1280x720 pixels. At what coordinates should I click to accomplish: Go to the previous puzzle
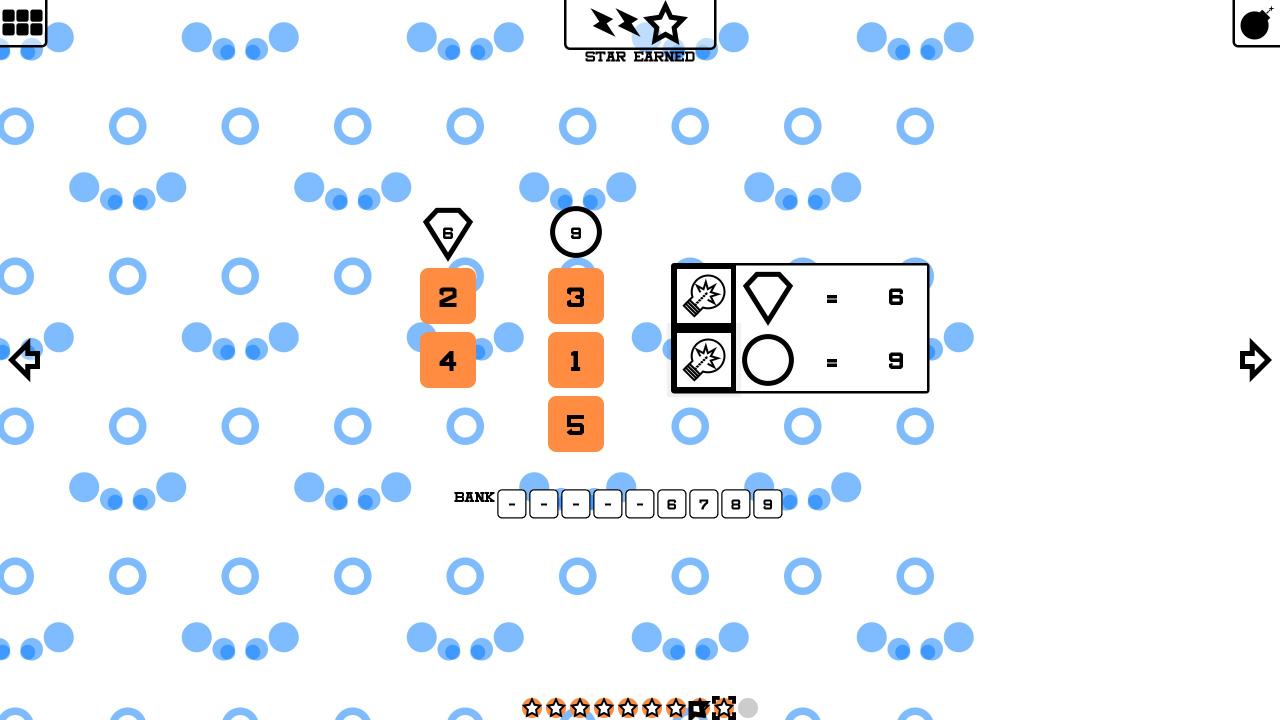[24, 360]
